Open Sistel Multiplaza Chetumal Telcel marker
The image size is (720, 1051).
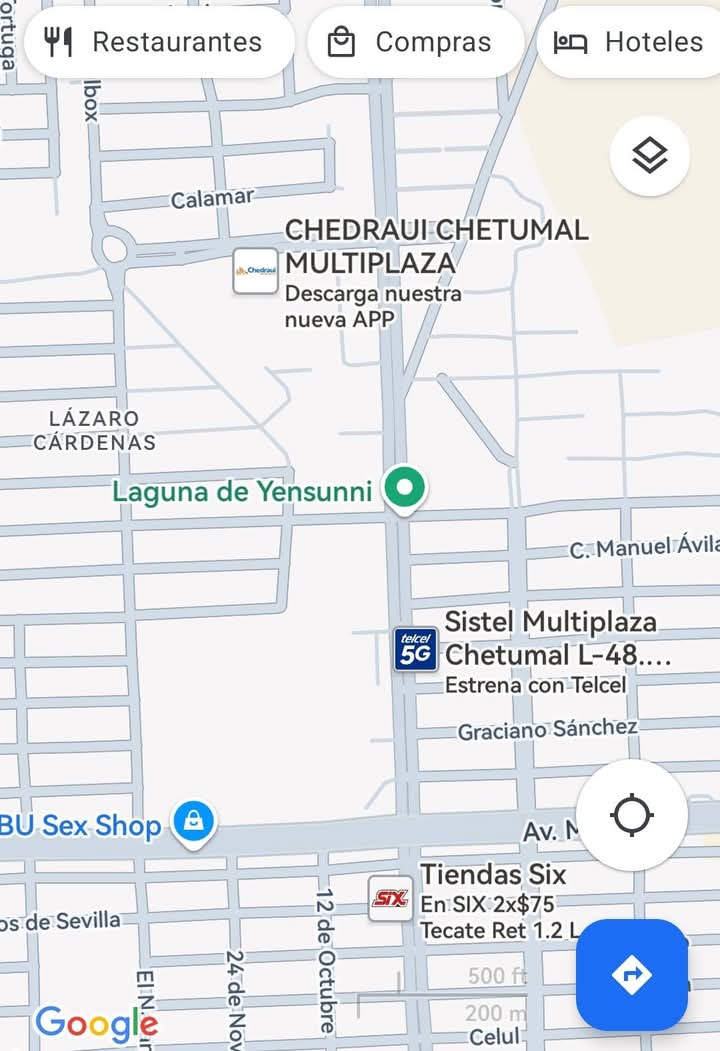[x=416, y=649]
